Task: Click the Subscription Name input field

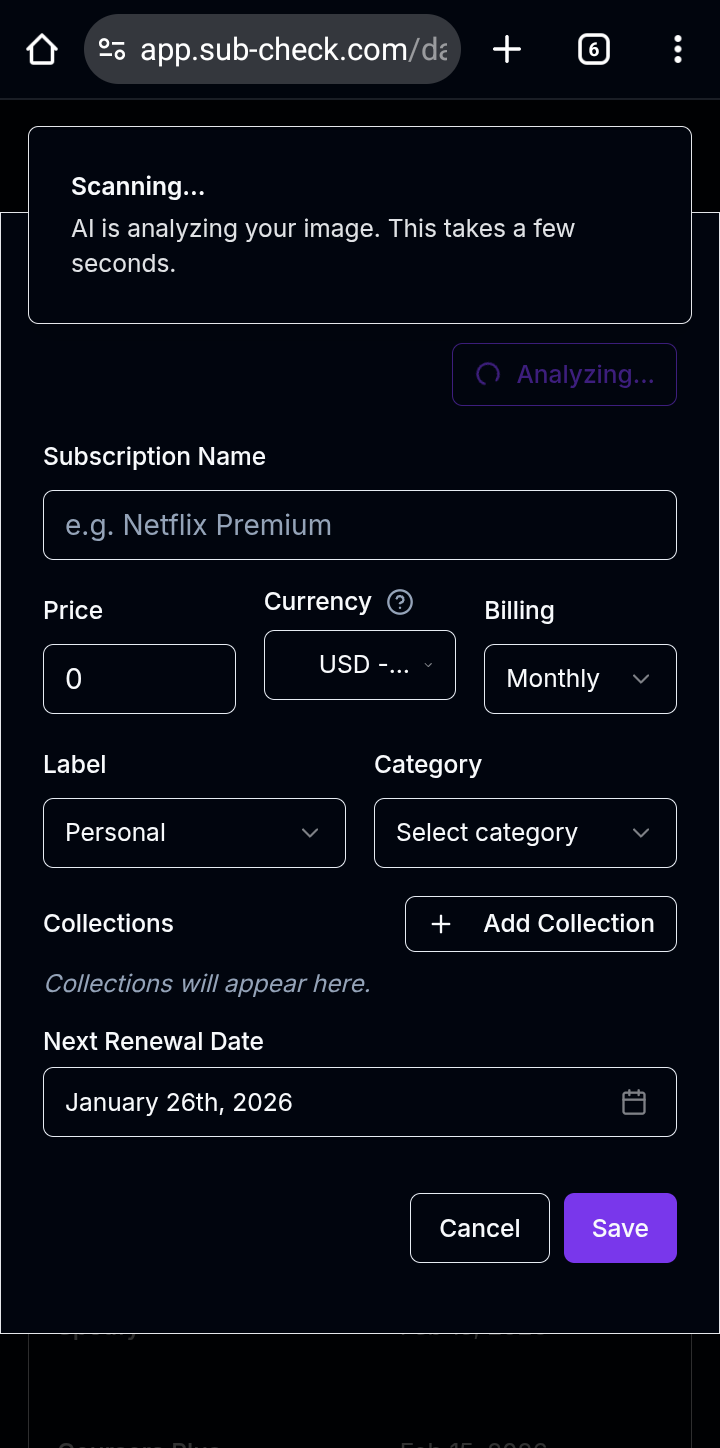Action: tap(359, 524)
